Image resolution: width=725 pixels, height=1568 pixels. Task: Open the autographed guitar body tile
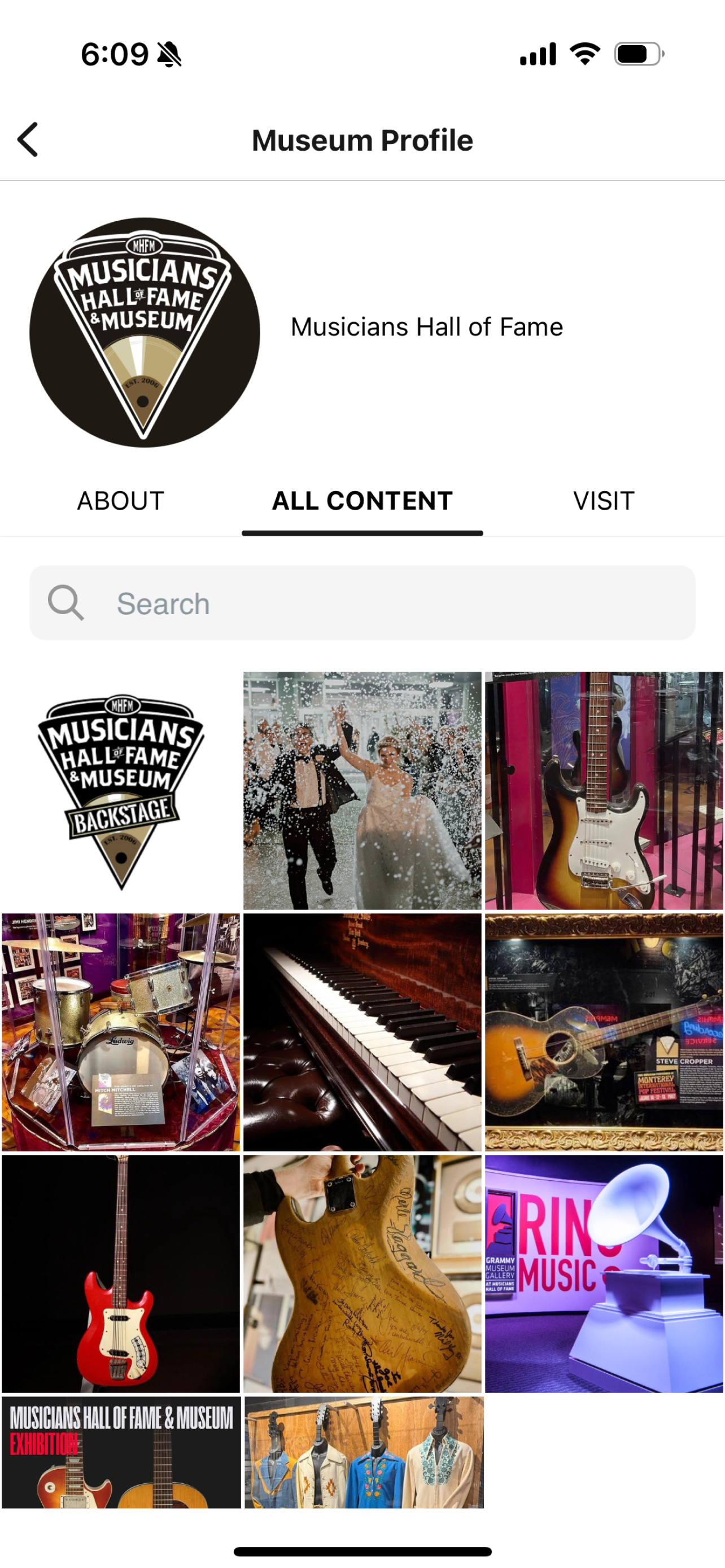[362, 1273]
